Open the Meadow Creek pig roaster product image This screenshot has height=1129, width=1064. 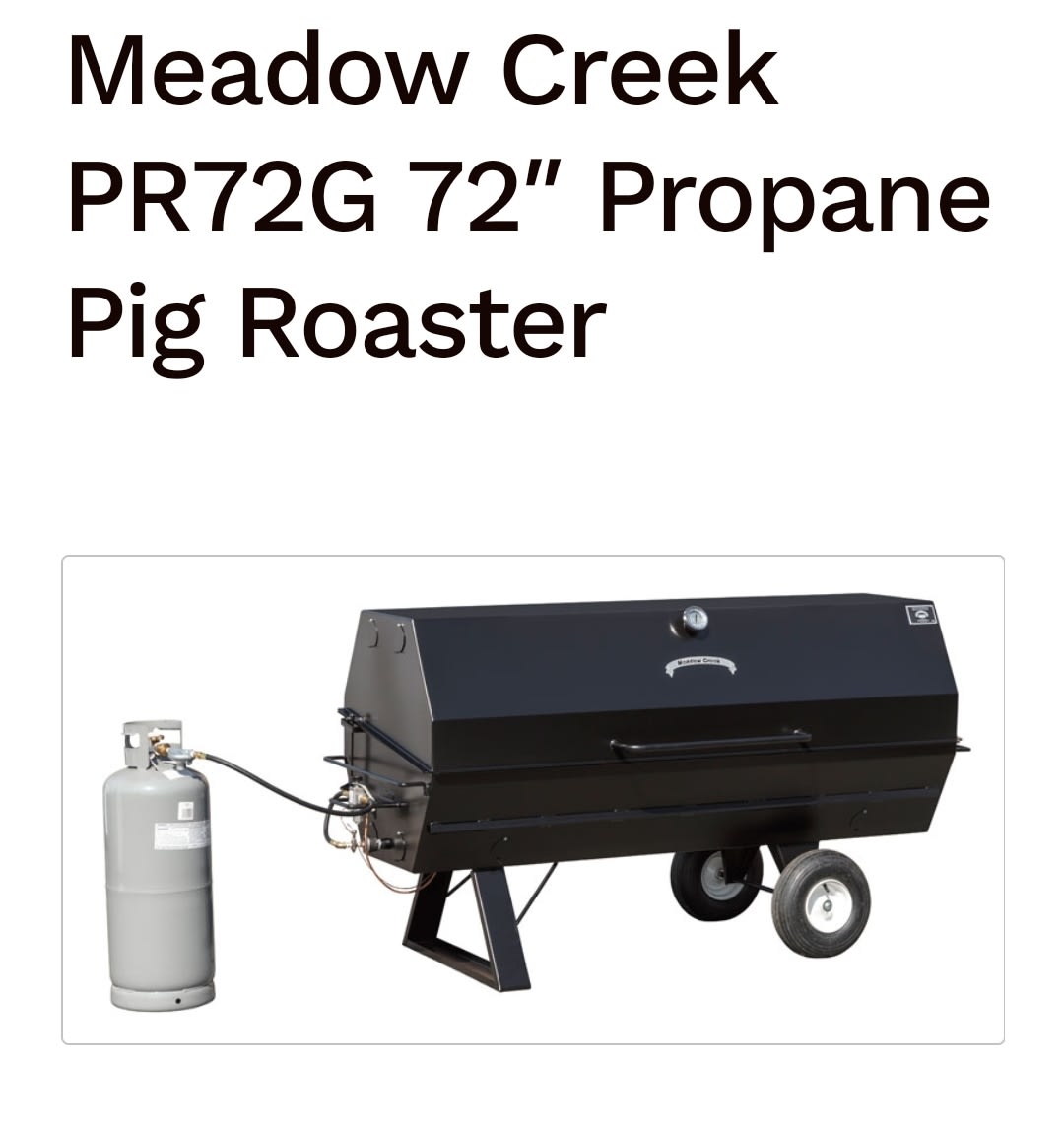click(533, 799)
